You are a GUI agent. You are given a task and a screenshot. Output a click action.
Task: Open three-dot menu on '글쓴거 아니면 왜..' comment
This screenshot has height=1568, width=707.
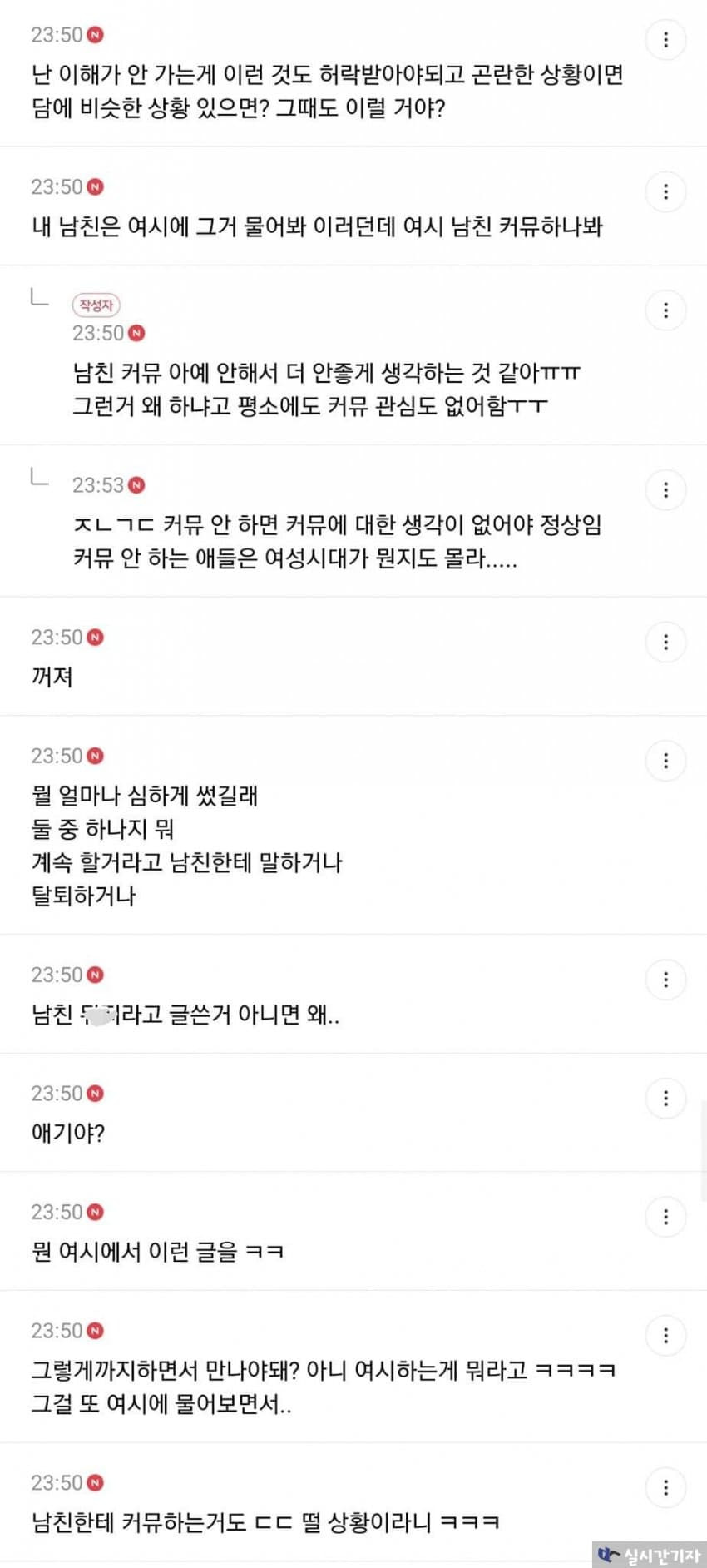point(666,980)
